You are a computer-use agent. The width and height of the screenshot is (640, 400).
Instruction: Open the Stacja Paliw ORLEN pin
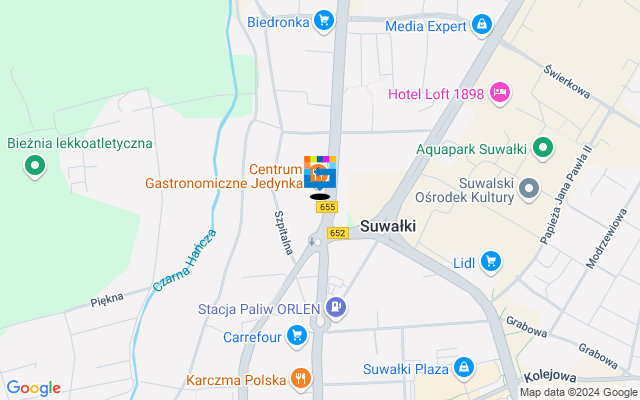pyautogui.click(x=337, y=307)
